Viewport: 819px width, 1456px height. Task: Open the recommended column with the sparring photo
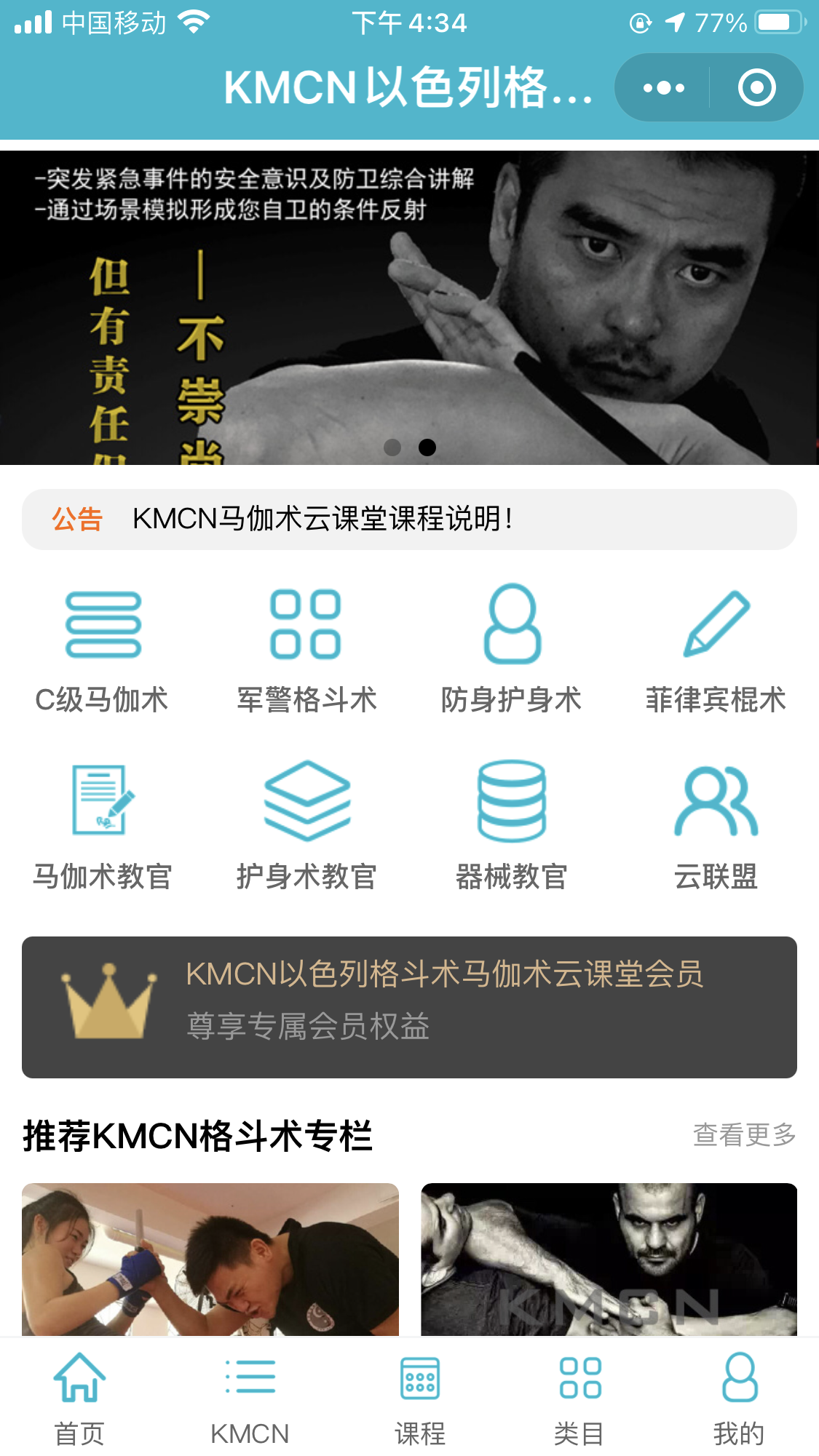[210, 1259]
